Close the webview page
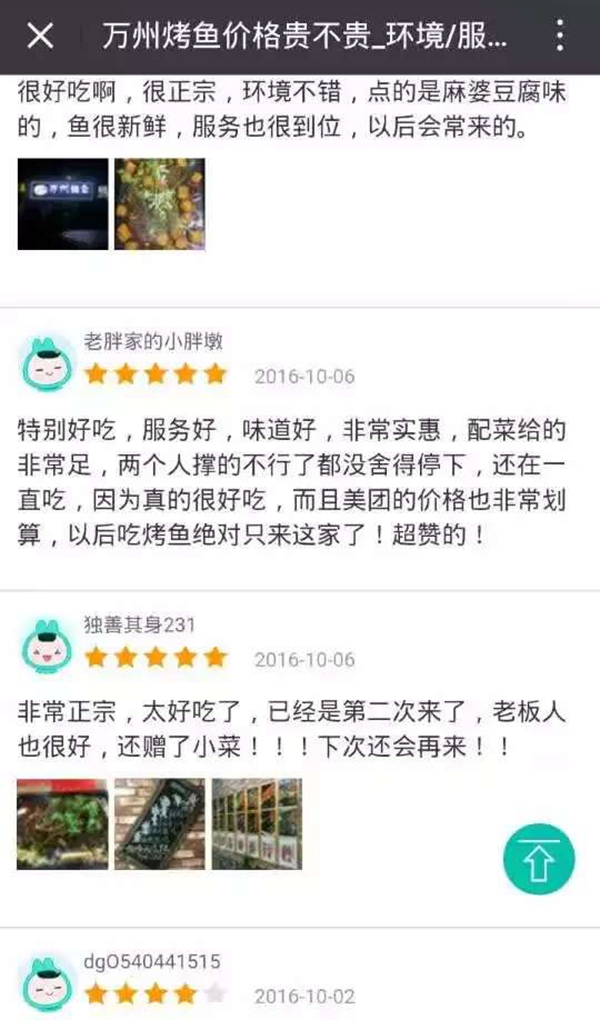Image resolution: width=600 pixels, height=1020 pixels. (x=40, y=37)
